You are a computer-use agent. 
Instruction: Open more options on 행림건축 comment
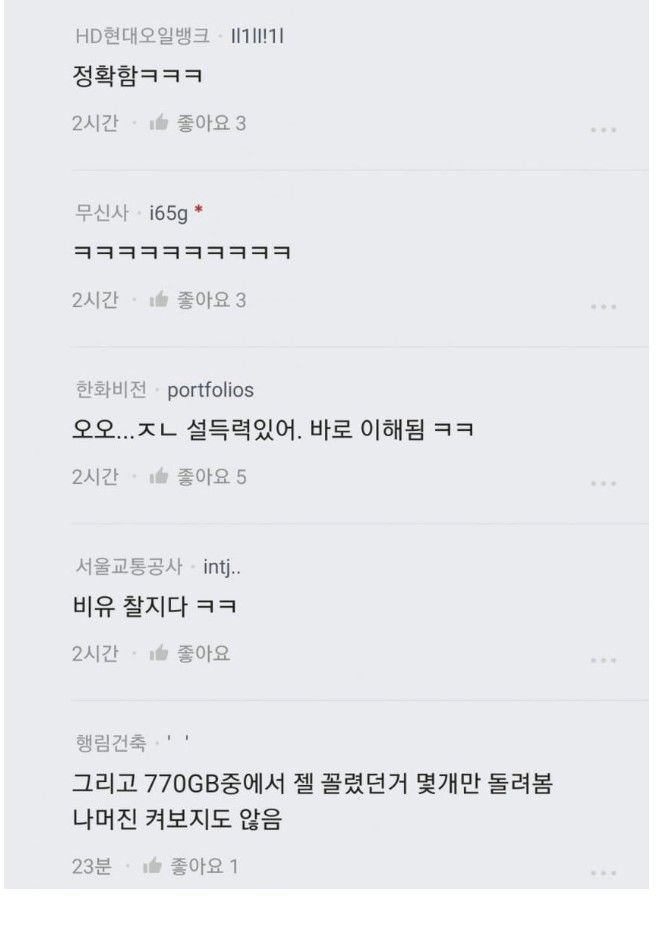pyautogui.click(x=603, y=873)
